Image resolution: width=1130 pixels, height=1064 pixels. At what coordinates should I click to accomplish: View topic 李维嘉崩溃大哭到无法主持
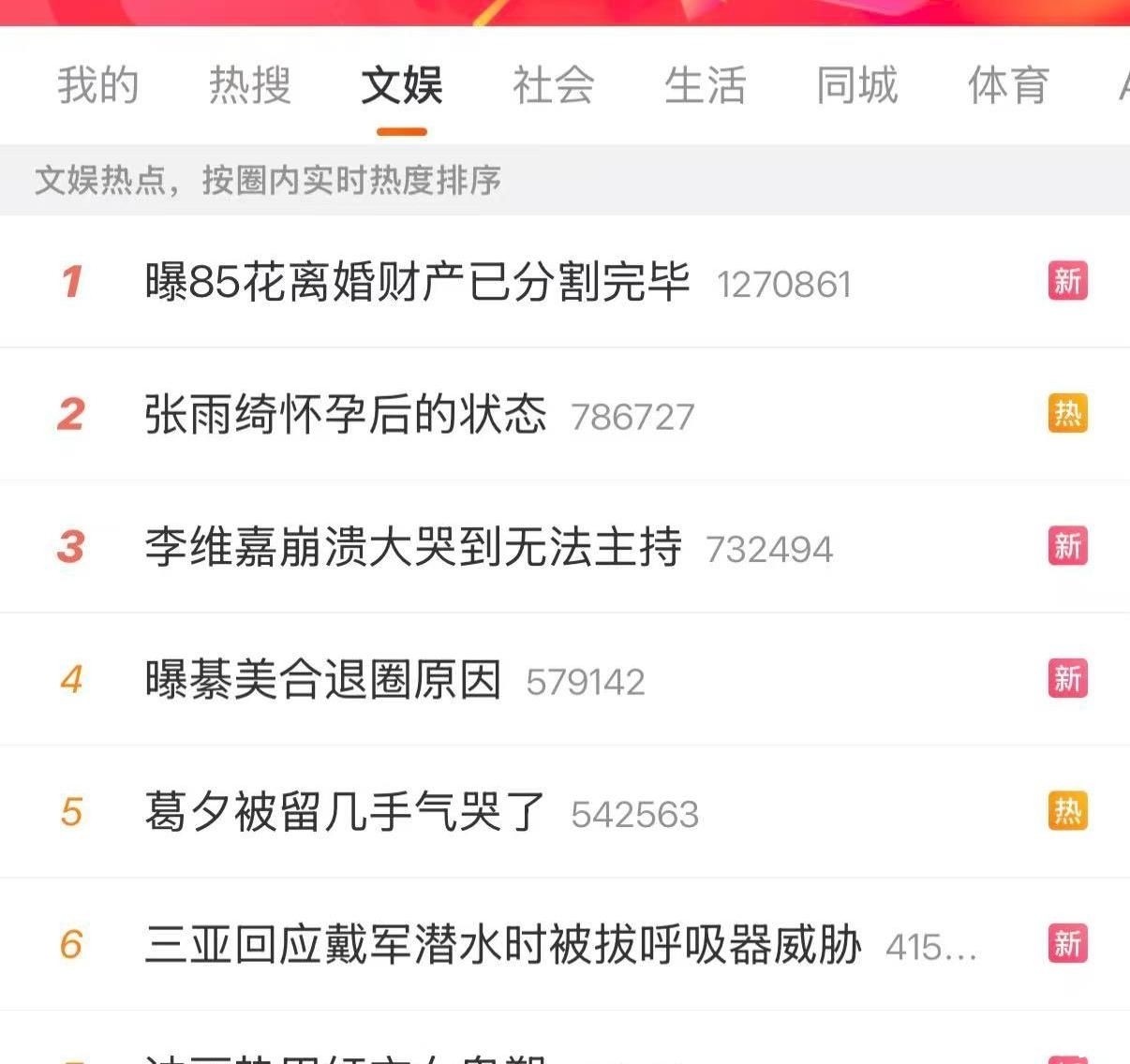412,548
